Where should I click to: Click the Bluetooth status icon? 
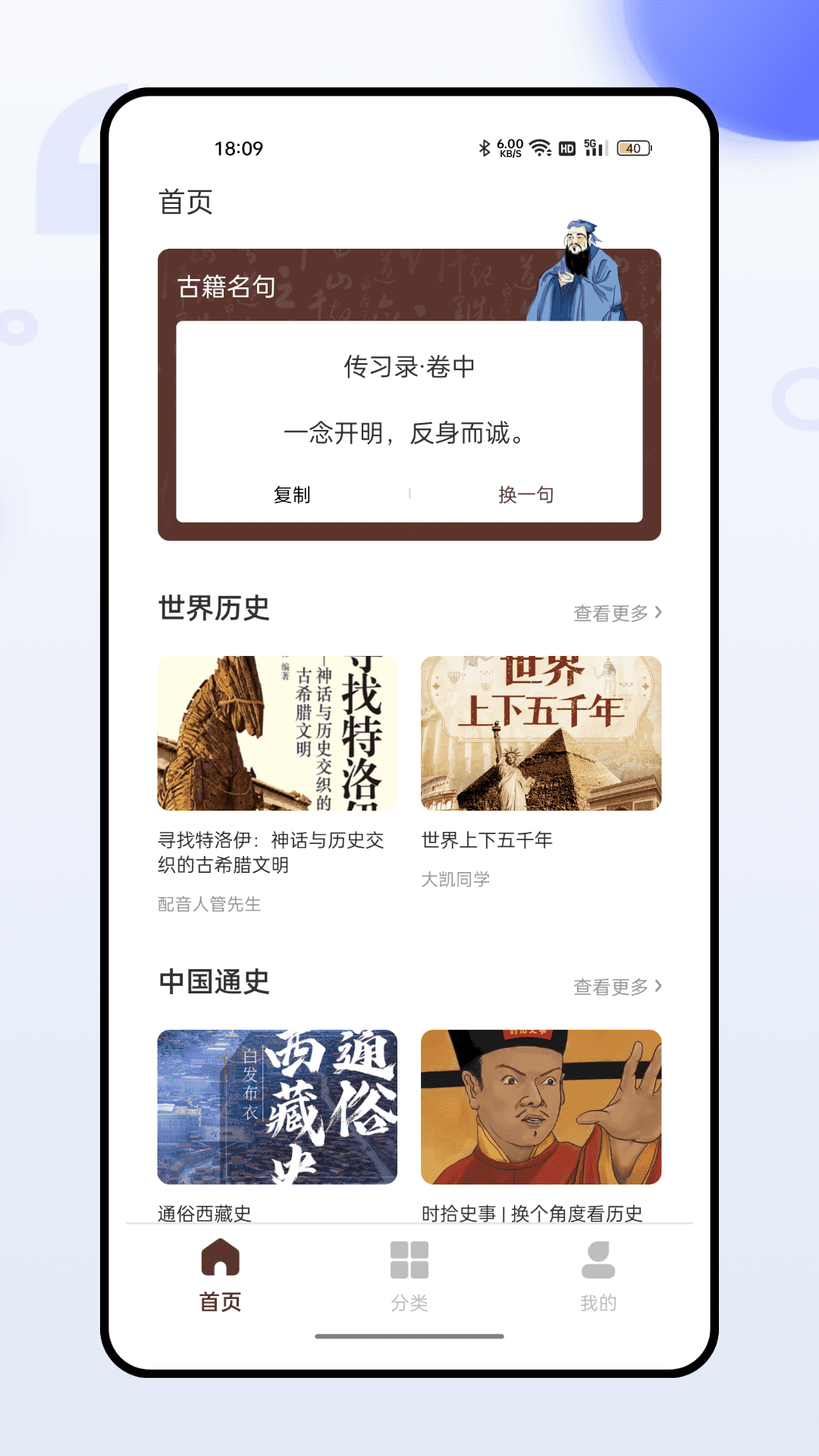click(x=483, y=148)
